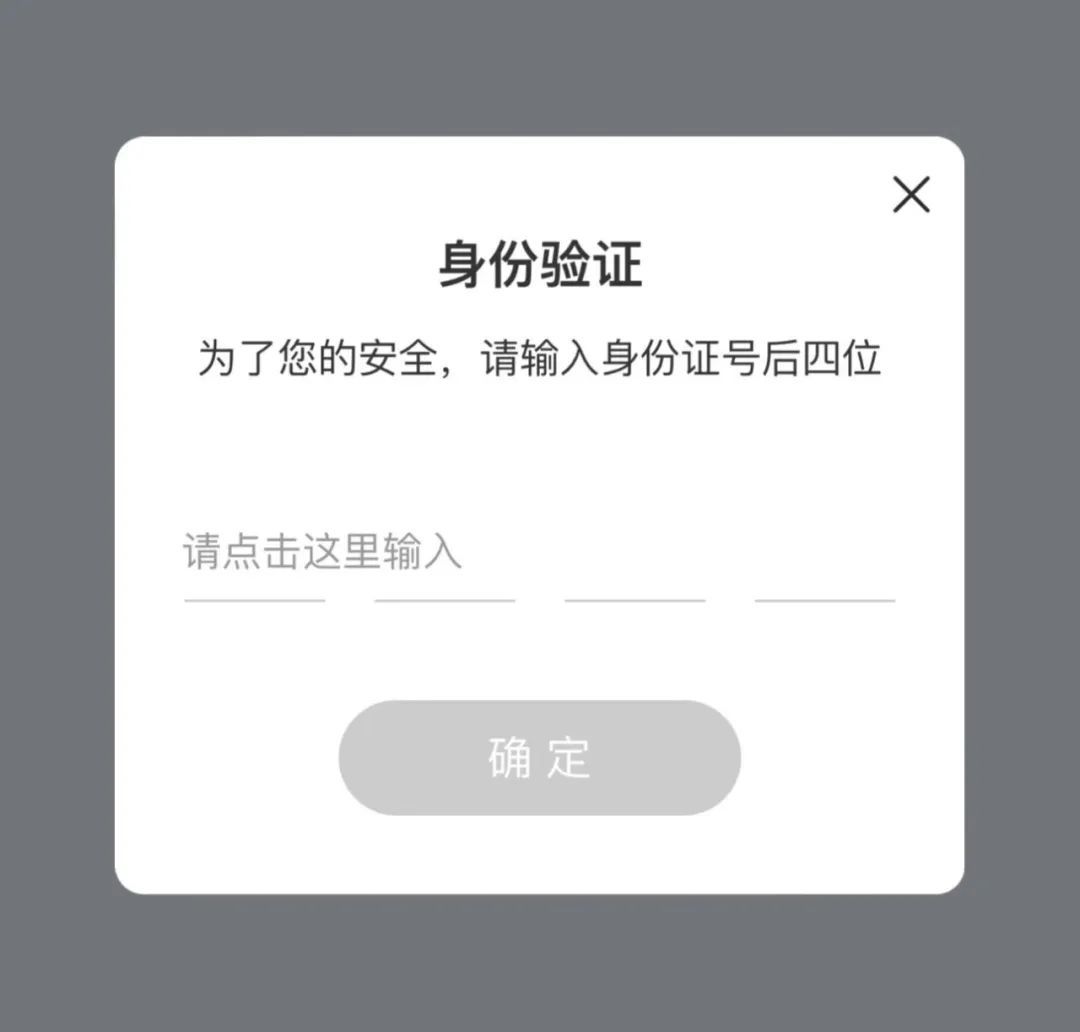Close the 身份验证 dialog

911,195
